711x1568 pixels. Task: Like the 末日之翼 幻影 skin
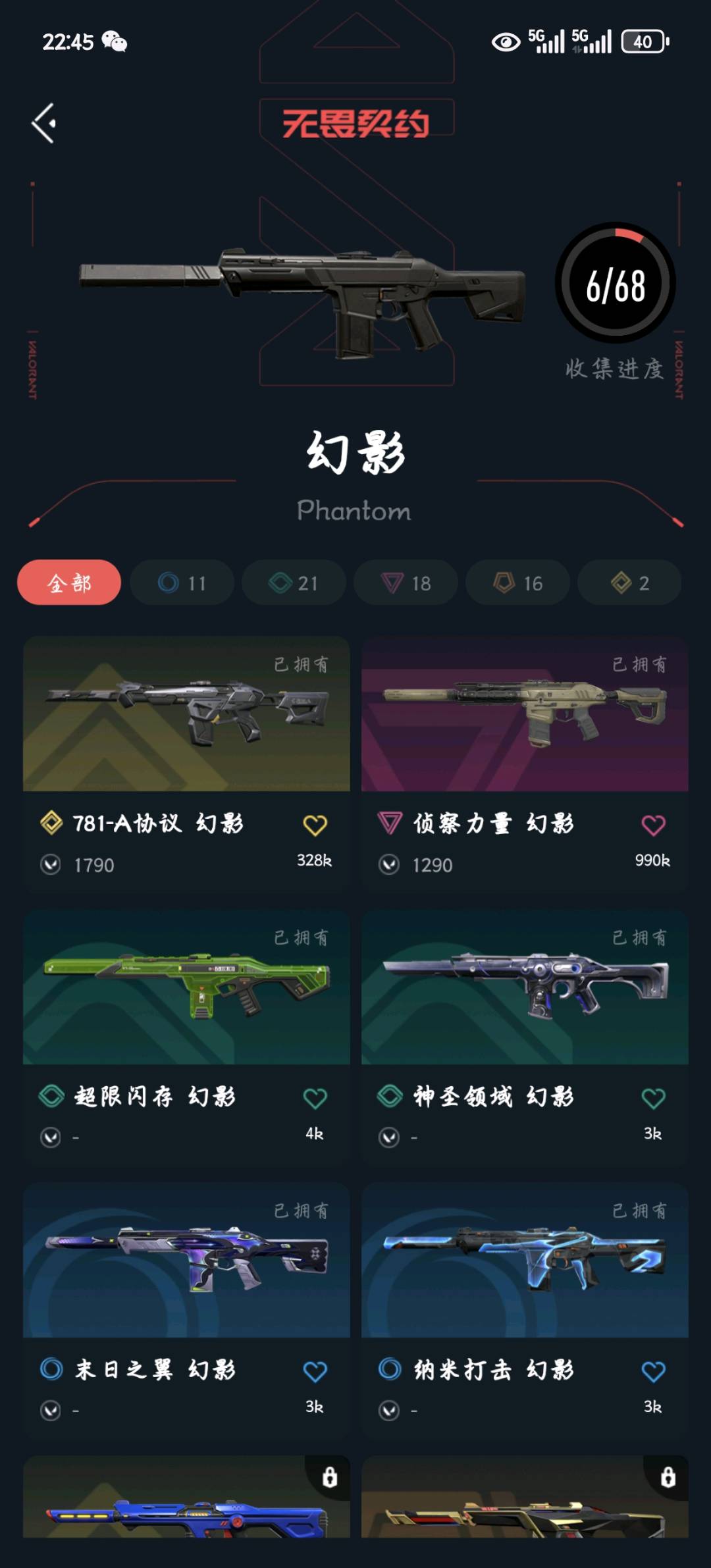315,1371
